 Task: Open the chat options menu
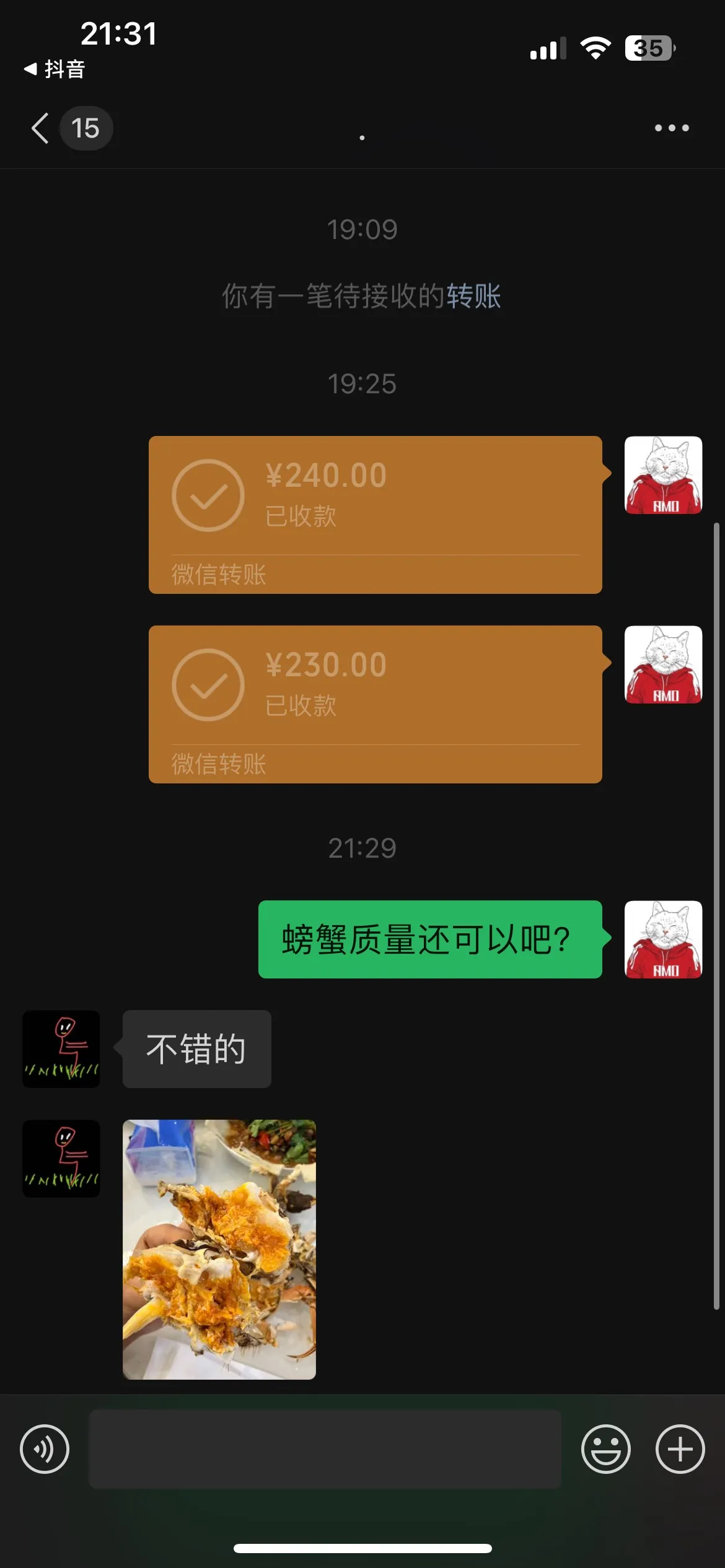[x=672, y=128]
